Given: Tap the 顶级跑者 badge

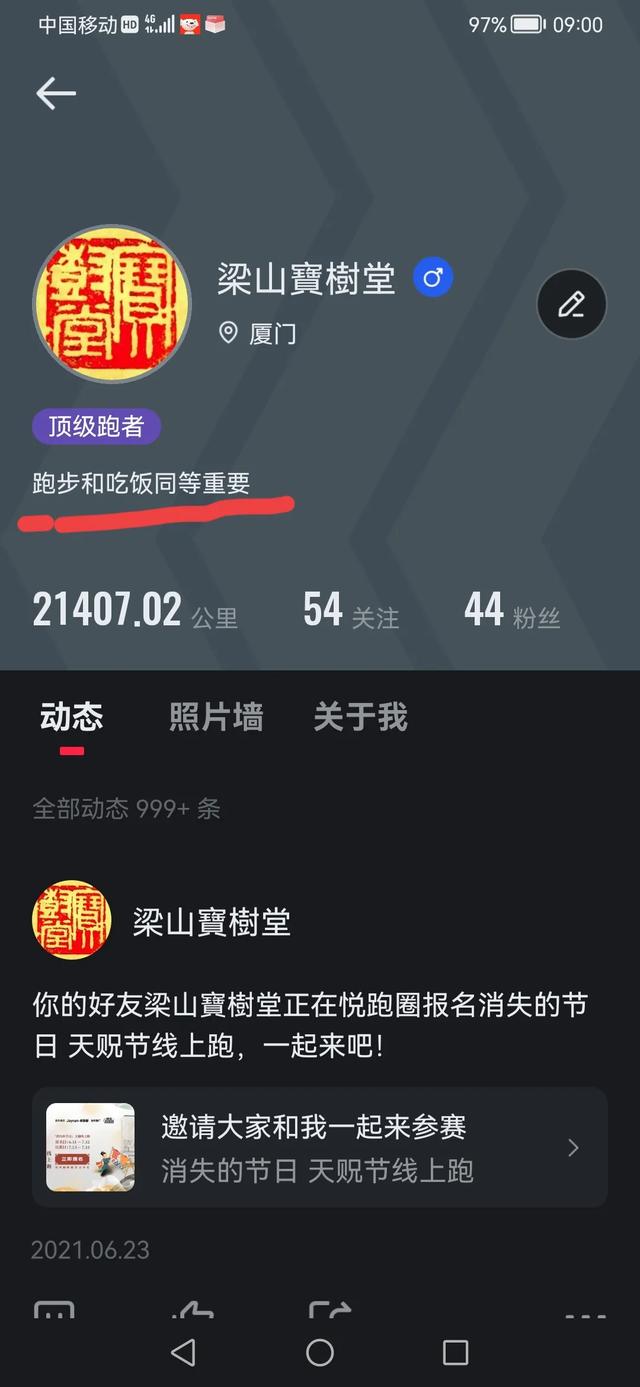Looking at the screenshot, I should click(97, 427).
